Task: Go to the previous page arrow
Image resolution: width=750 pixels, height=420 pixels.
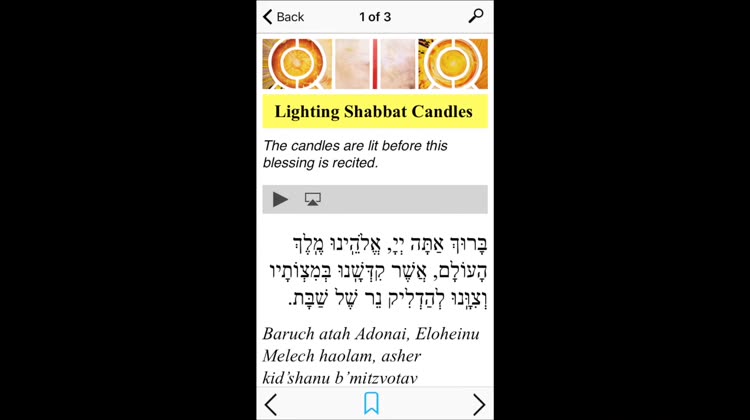Action: (271, 404)
